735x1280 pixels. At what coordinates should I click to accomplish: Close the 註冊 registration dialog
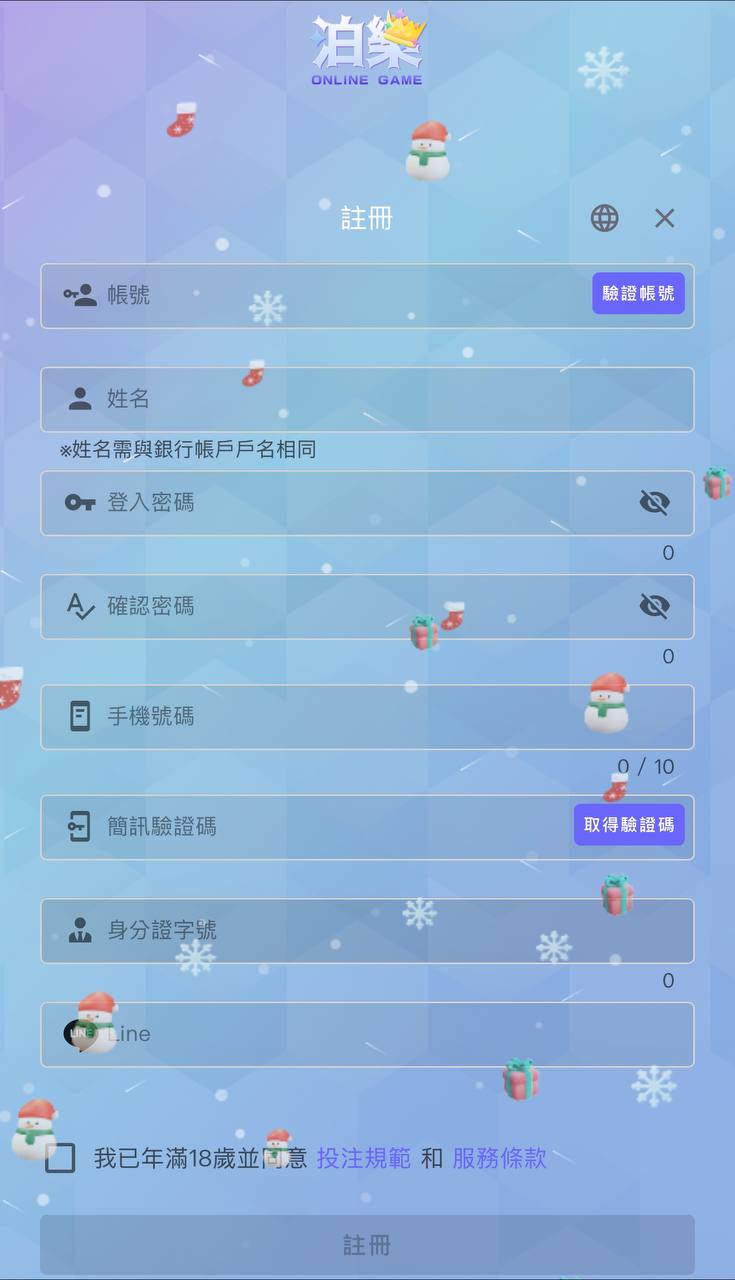(665, 218)
